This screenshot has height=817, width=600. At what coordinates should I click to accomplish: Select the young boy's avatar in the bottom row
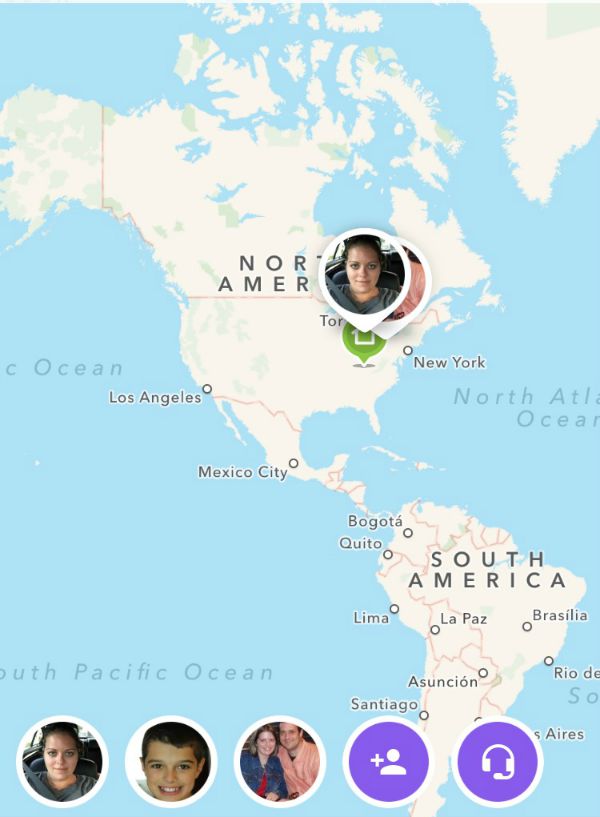click(170, 761)
